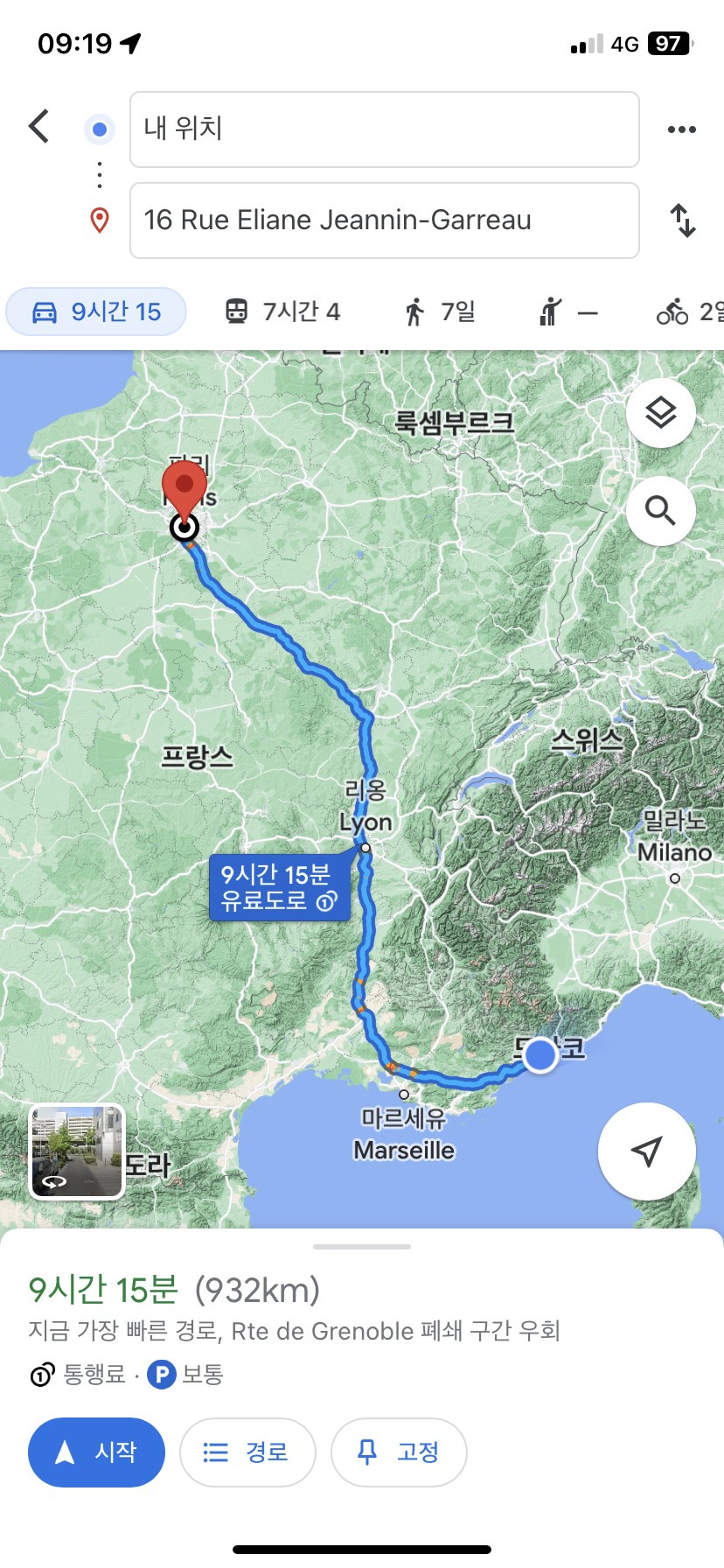Open the map layers selector
The image size is (724, 1568).
661,413
